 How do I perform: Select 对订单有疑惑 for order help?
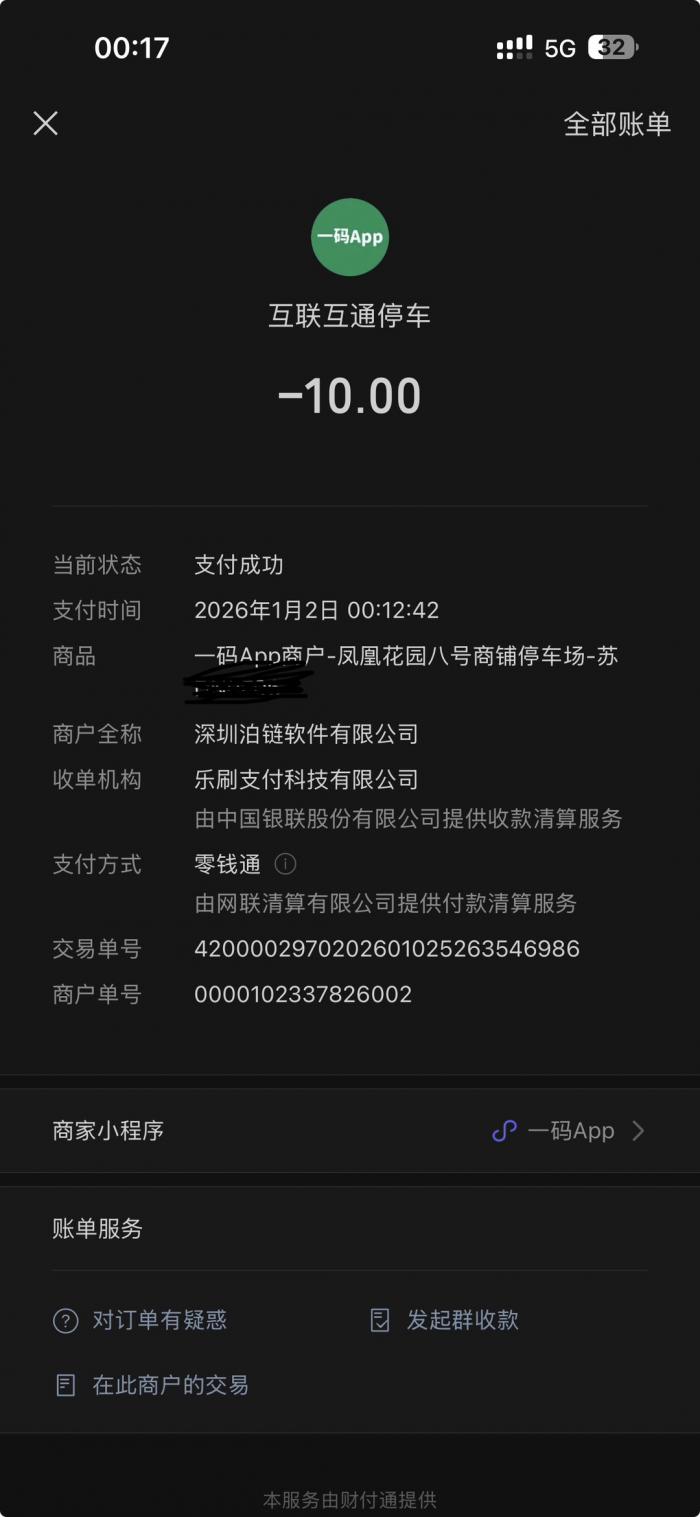tap(141, 1320)
